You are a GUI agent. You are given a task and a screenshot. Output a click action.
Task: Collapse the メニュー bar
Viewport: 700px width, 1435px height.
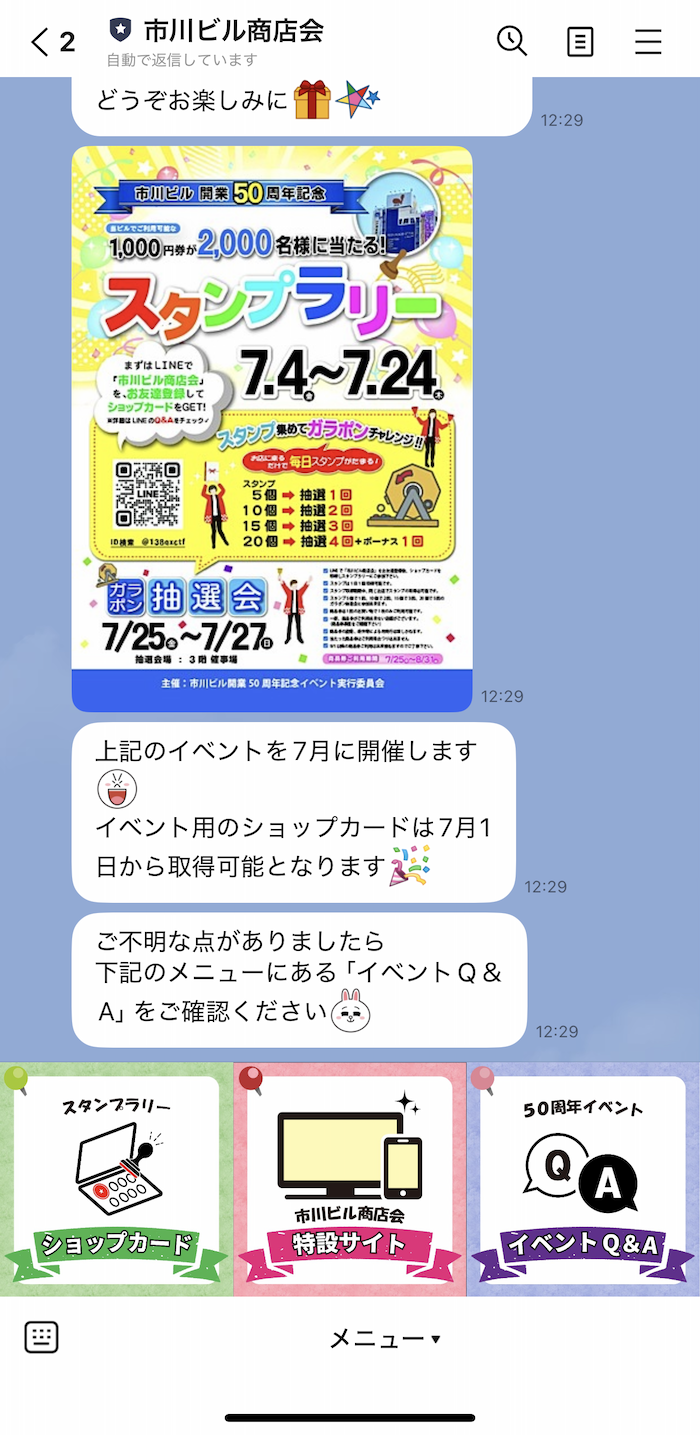[385, 1338]
